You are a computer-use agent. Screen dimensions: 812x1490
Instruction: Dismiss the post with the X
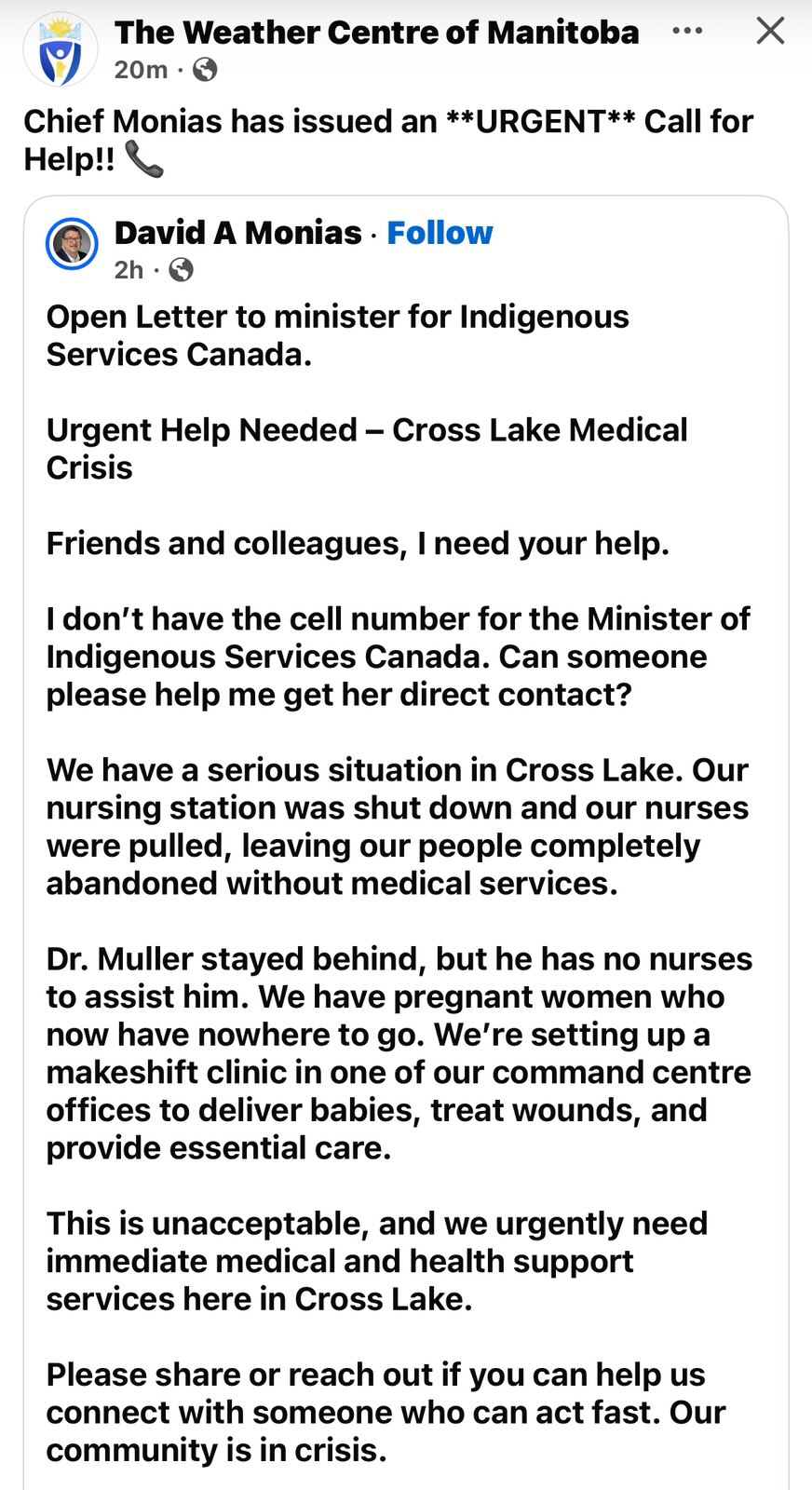click(770, 32)
